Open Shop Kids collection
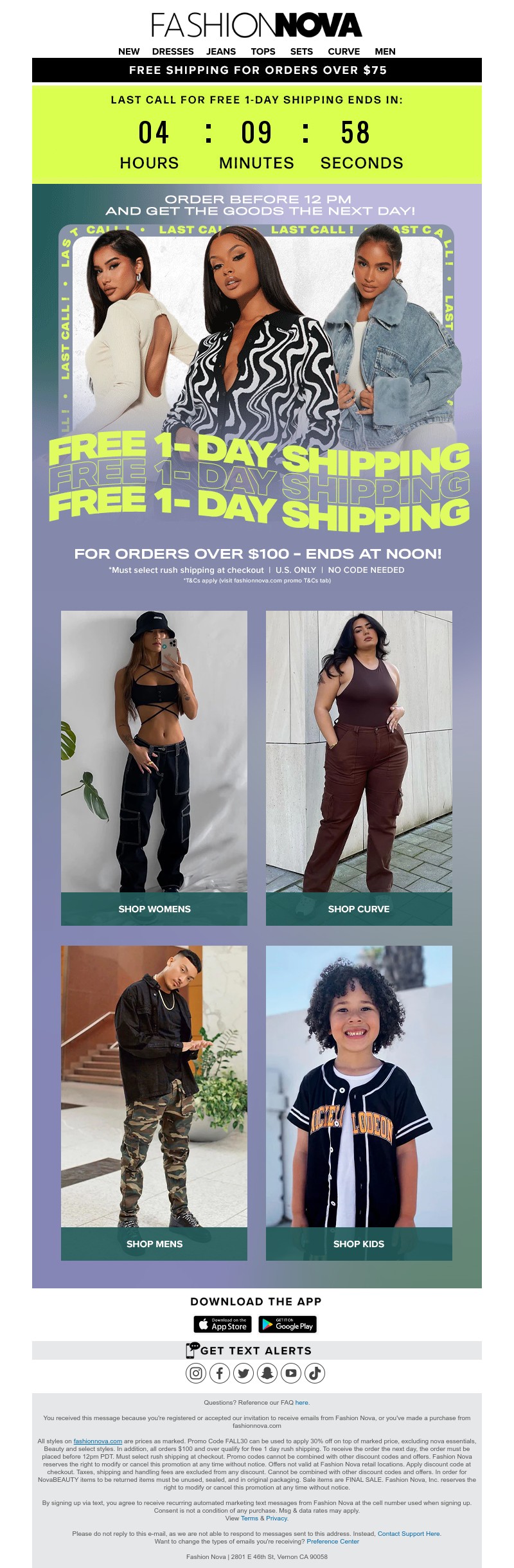 click(359, 1243)
